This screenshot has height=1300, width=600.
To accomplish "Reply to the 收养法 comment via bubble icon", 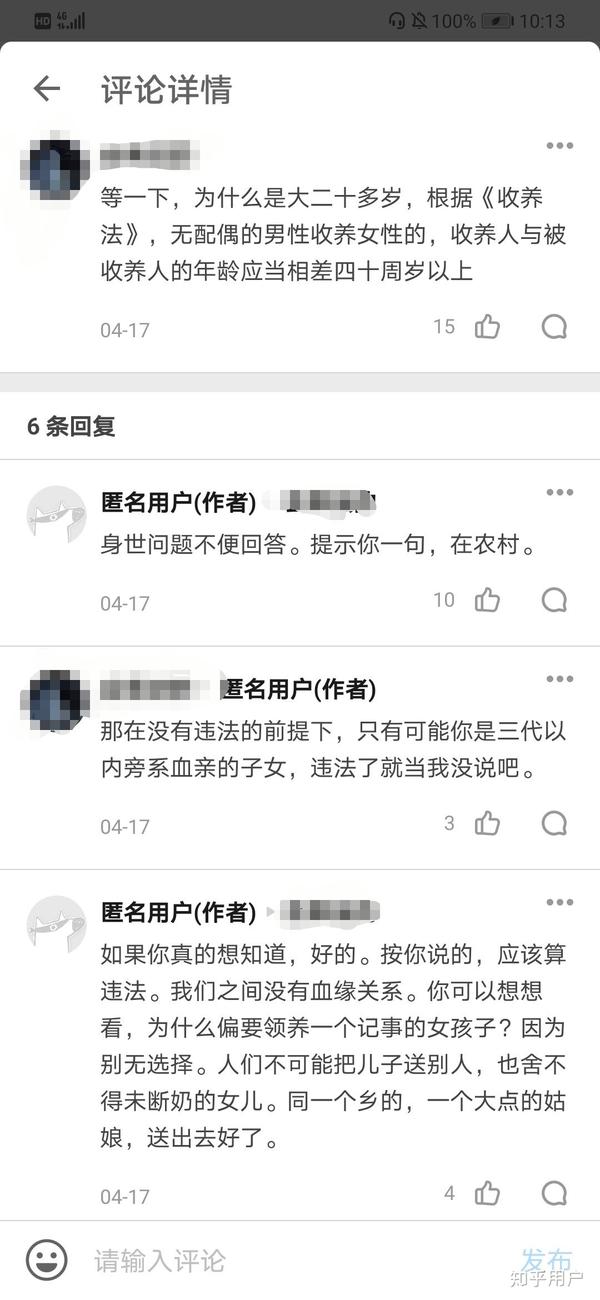I will pos(554,327).
